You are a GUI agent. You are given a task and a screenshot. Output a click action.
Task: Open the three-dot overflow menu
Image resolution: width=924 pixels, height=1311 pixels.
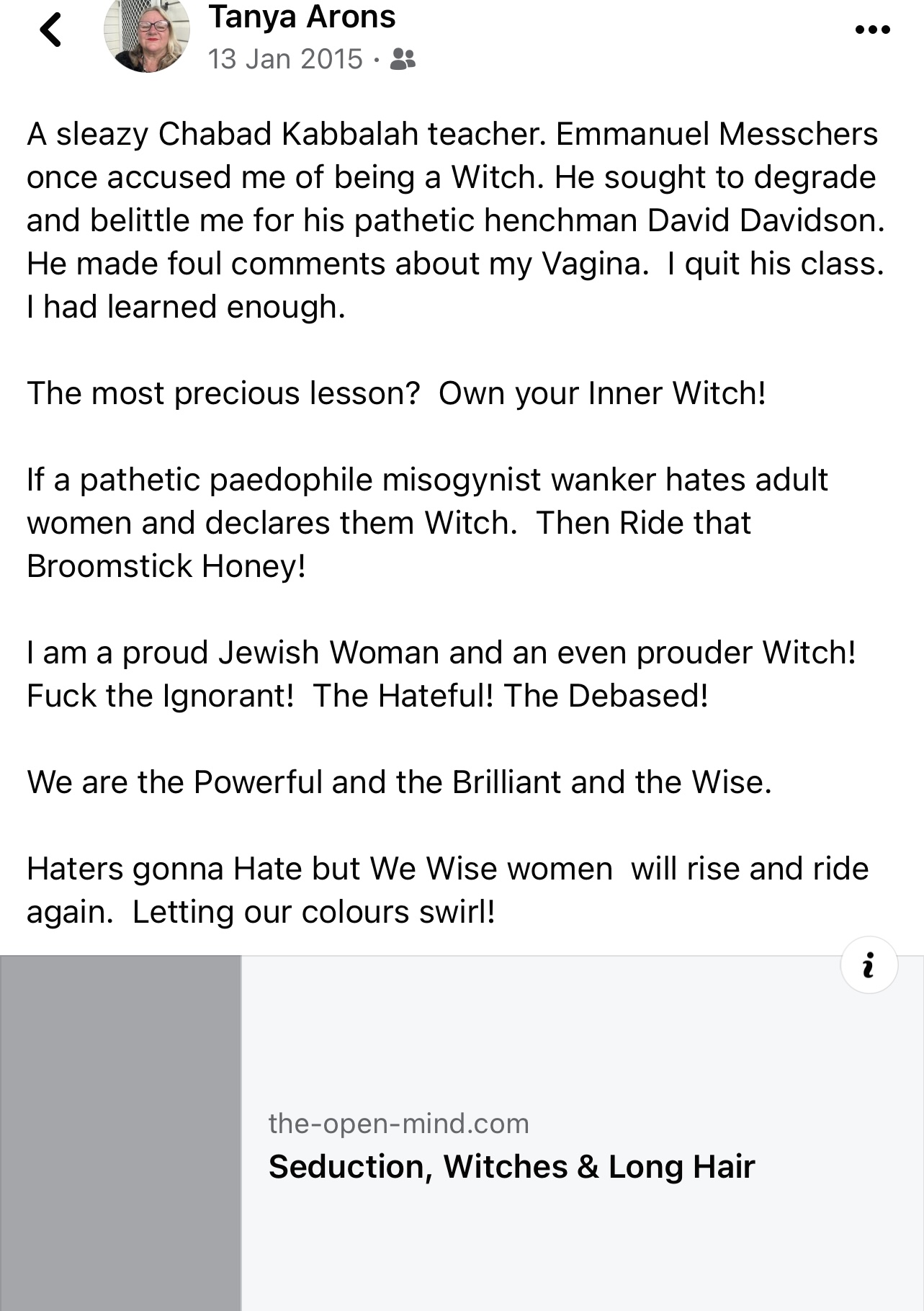(x=872, y=30)
